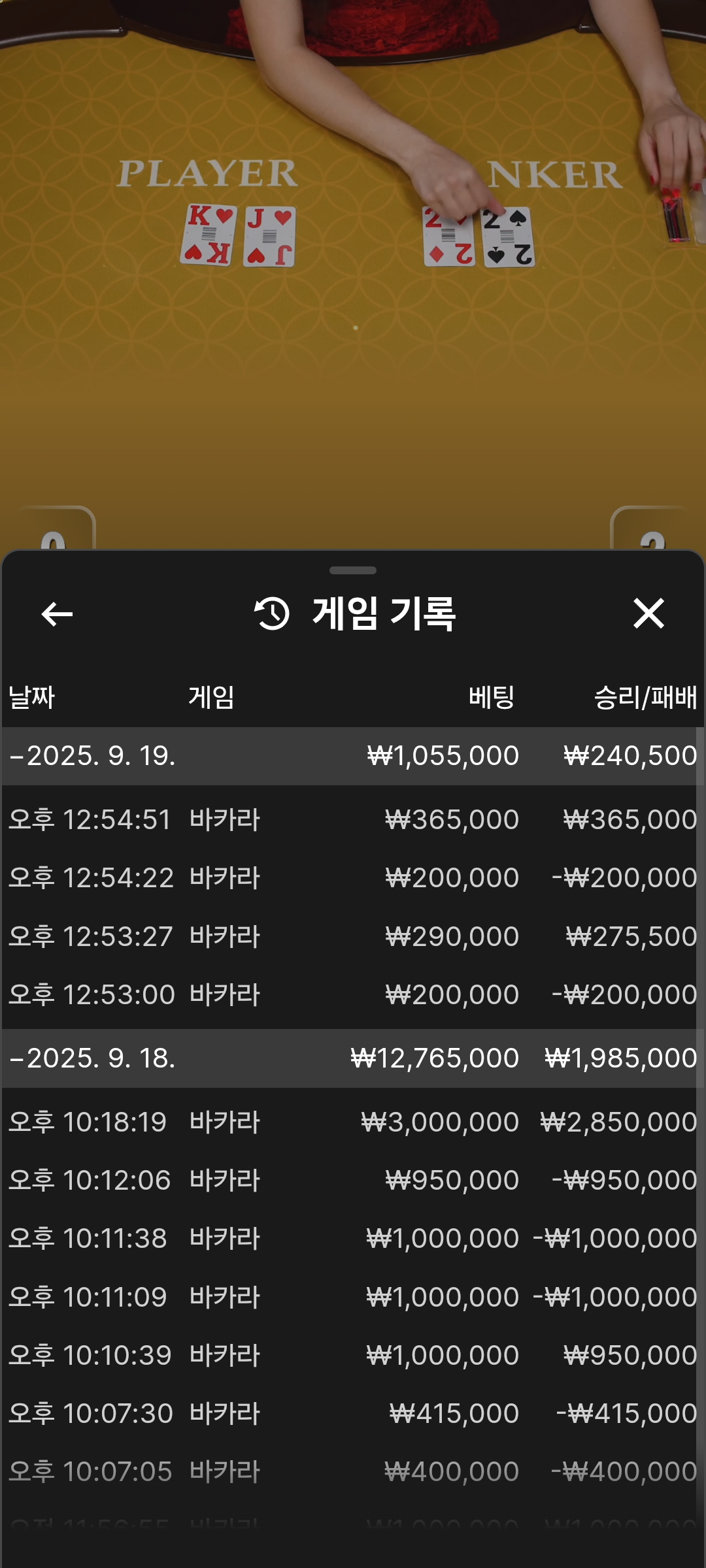Image resolution: width=706 pixels, height=1568 pixels.
Task: Close the 게임 기록 panel
Action: click(648, 614)
